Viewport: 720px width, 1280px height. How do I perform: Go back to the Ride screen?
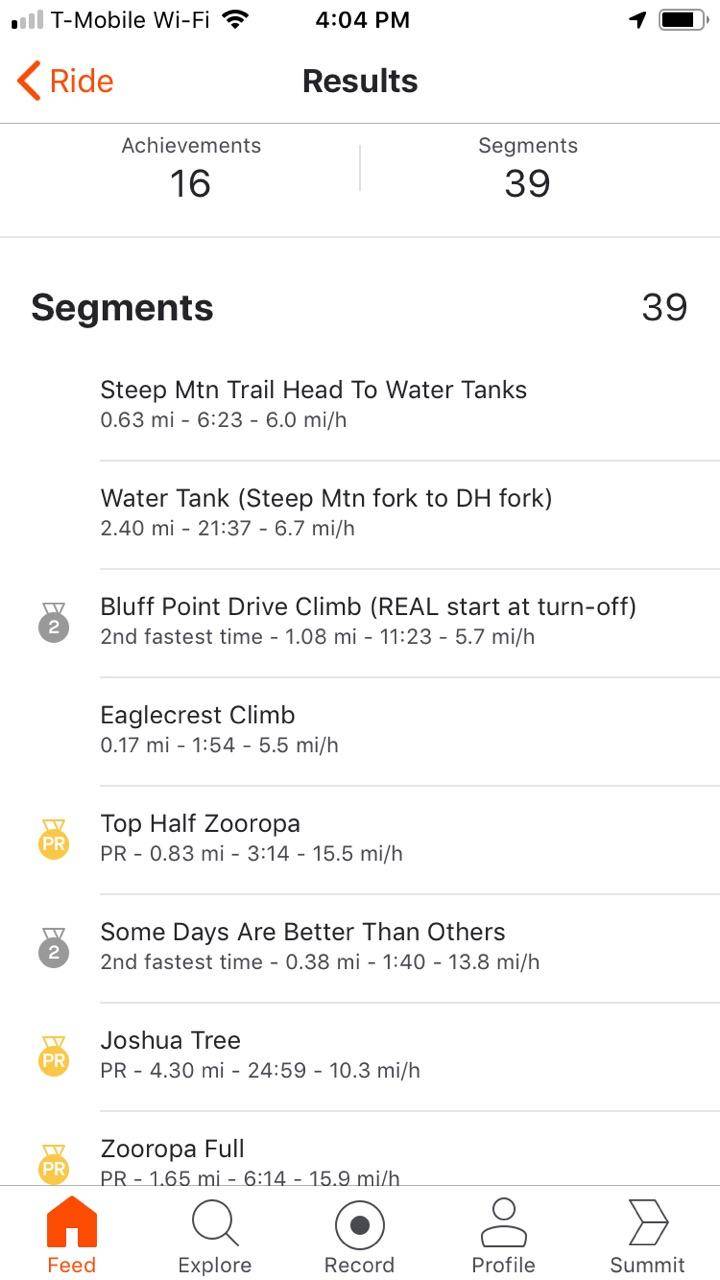click(65, 81)
